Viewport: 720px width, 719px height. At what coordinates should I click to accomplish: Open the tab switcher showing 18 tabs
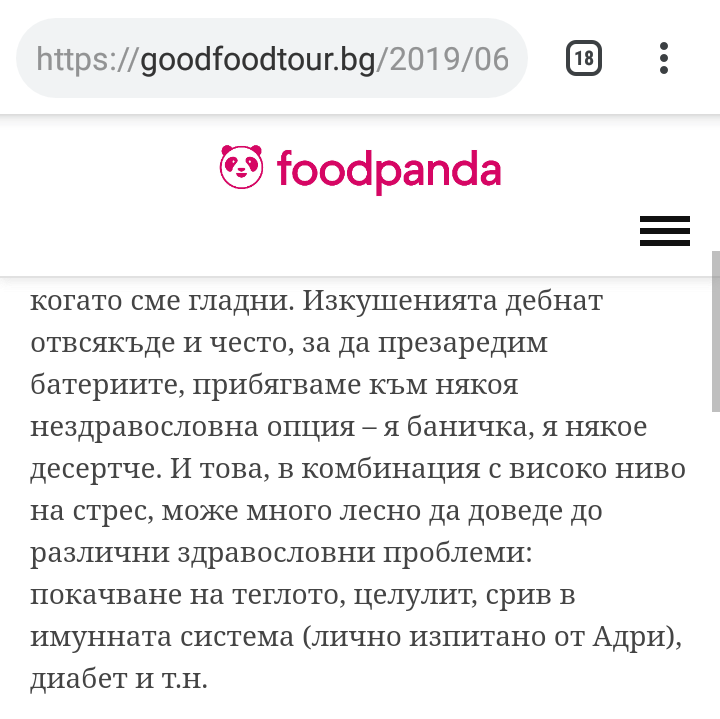(583, 59)
